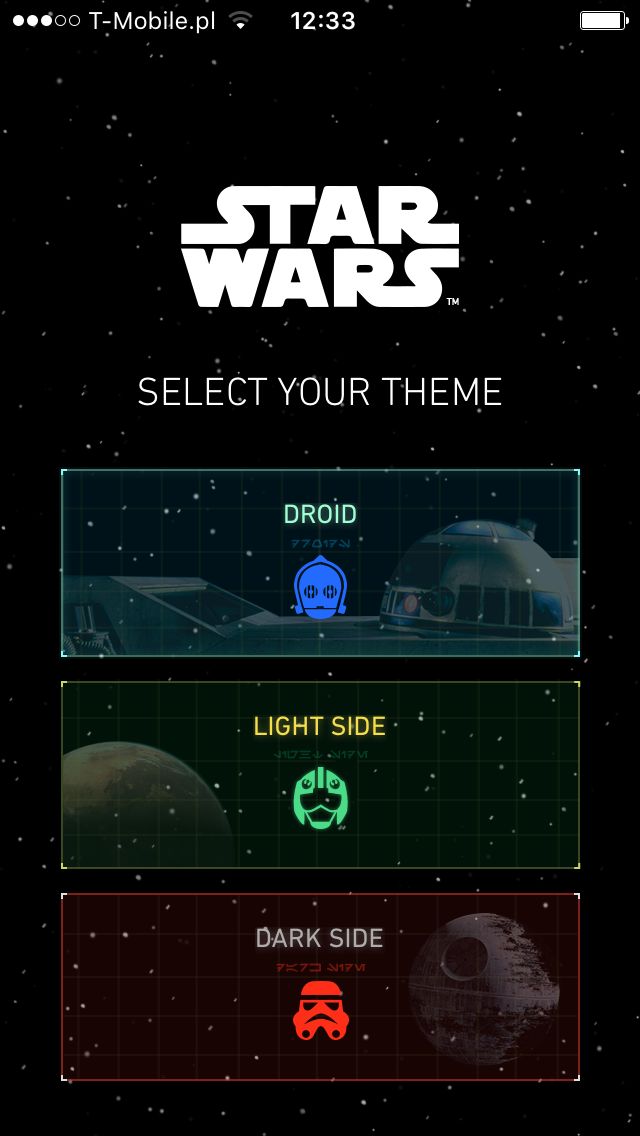Screen dimensions: 640x1136
Task: Choose the Light Side theme
Action: coord(320,774)
